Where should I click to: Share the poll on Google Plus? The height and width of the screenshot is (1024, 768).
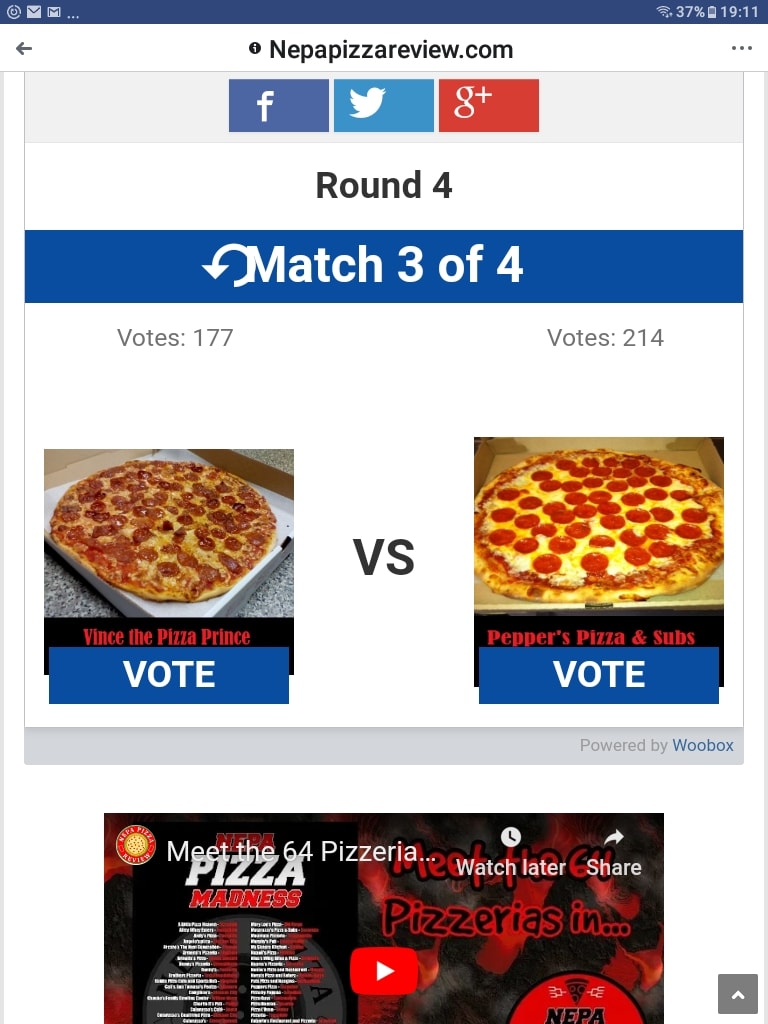click(x=488, y=106)
